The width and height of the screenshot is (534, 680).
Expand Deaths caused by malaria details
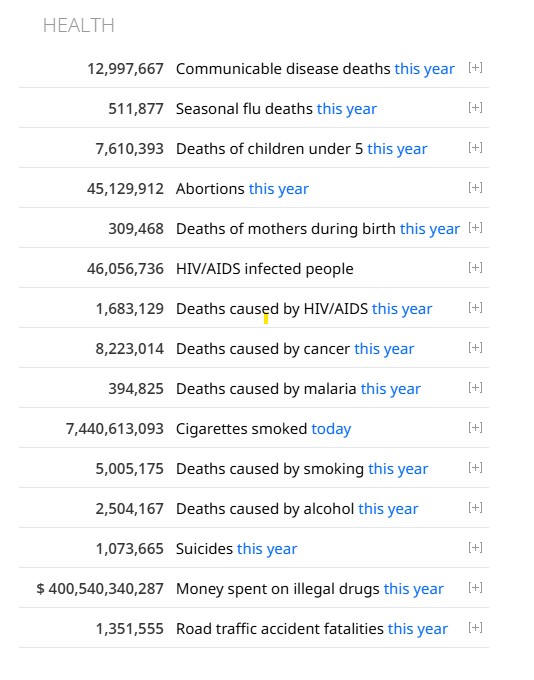click(x=475, y=387)
